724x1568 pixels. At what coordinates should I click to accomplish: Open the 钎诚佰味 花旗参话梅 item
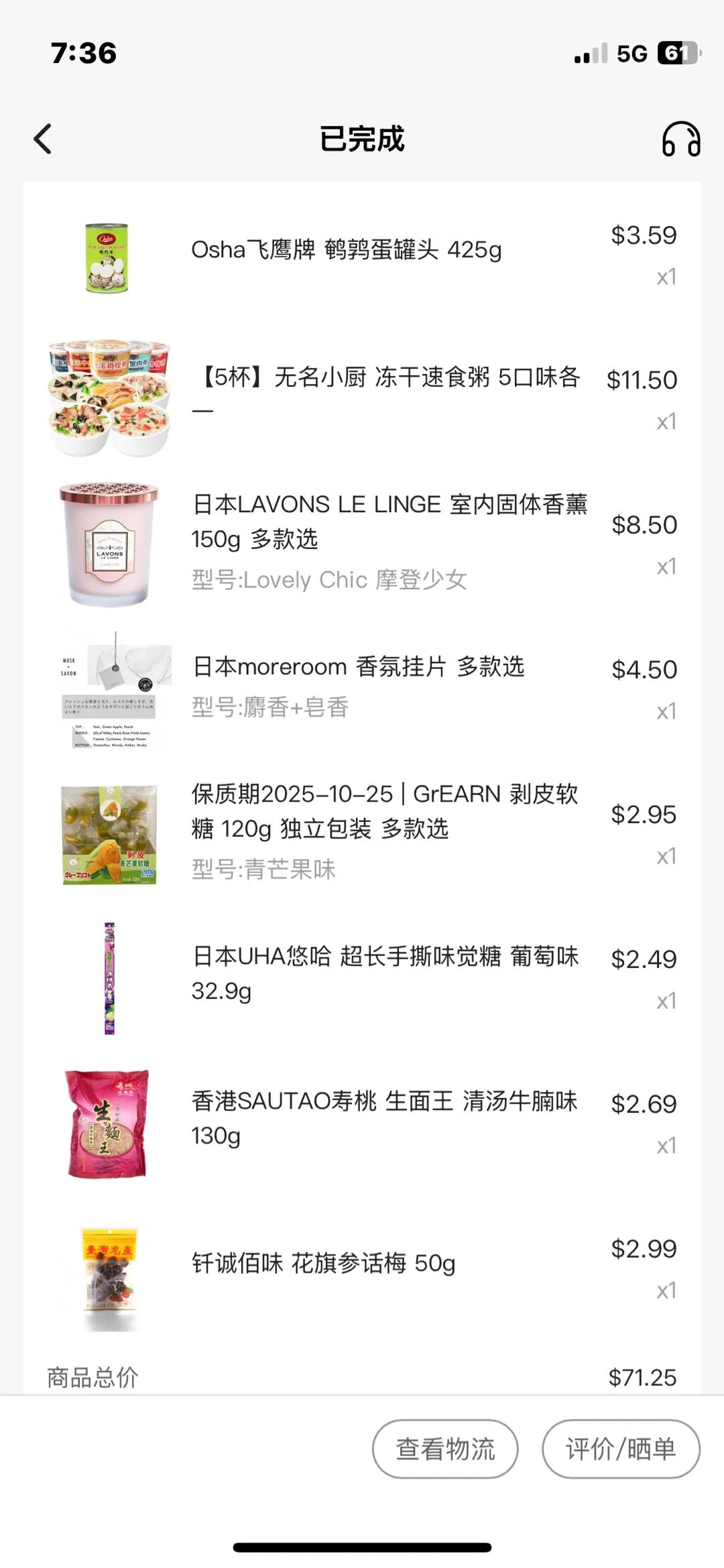pyautogui.click(x=323, y=1264)
